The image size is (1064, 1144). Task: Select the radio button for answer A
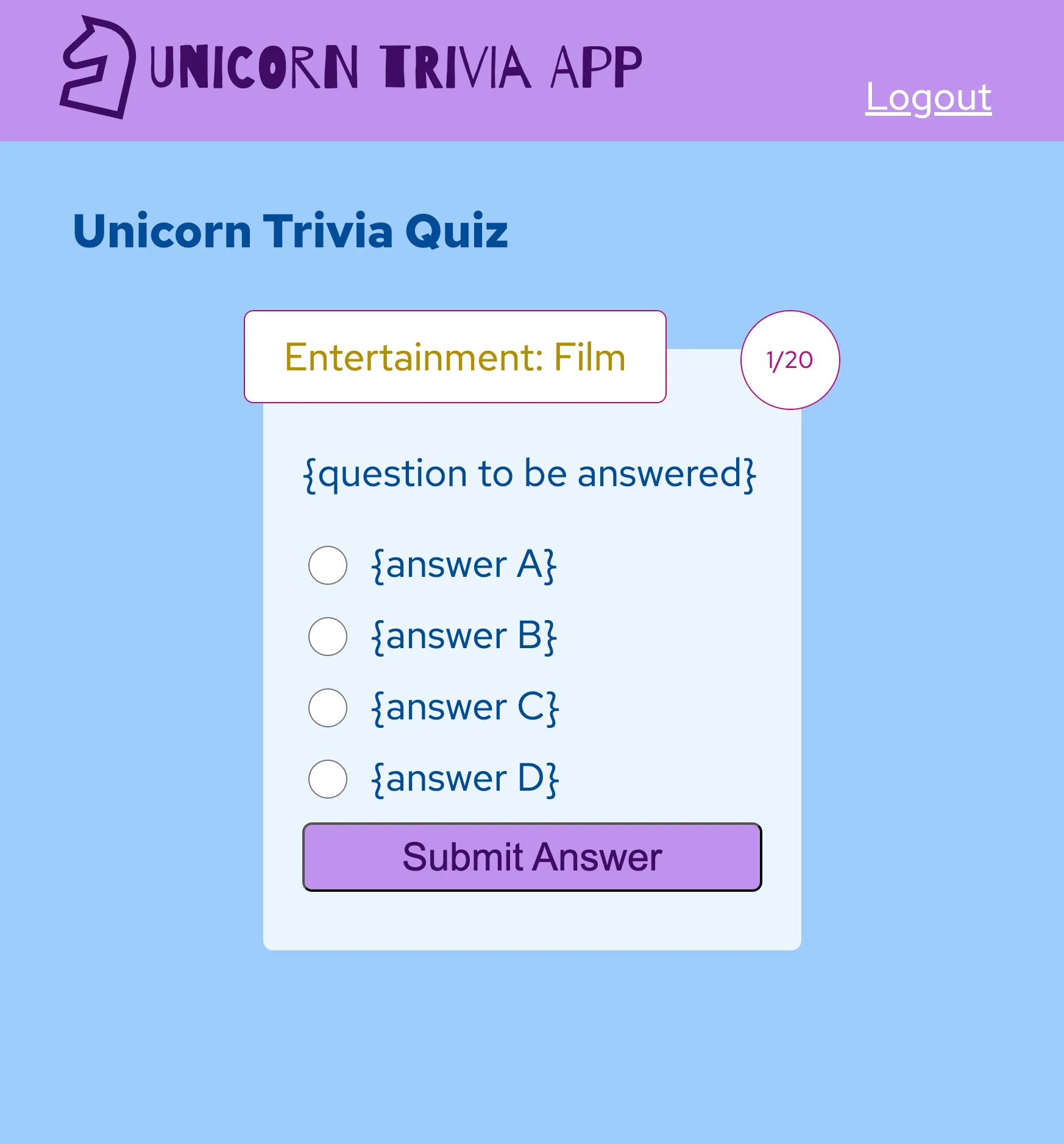click(328, 565)
